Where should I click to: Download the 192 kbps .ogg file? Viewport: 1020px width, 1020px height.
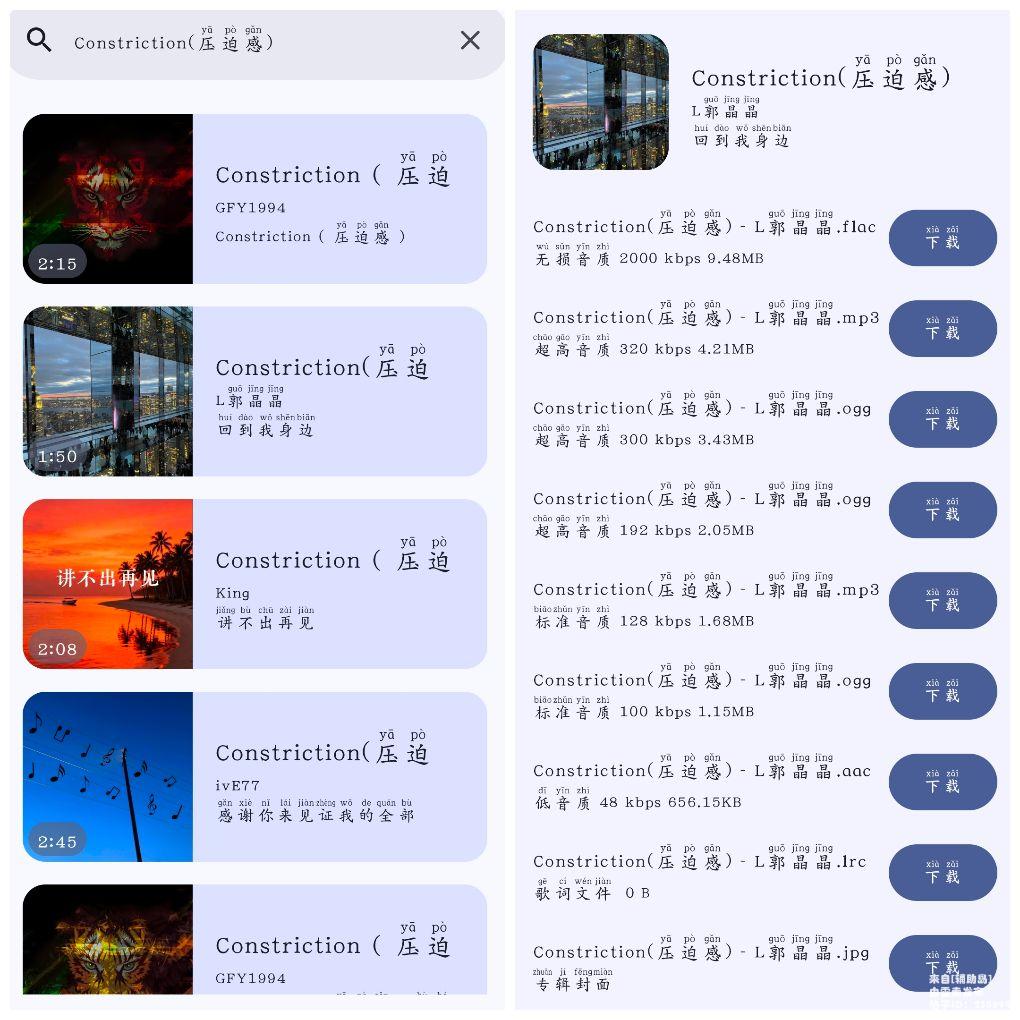coord(942,510)
